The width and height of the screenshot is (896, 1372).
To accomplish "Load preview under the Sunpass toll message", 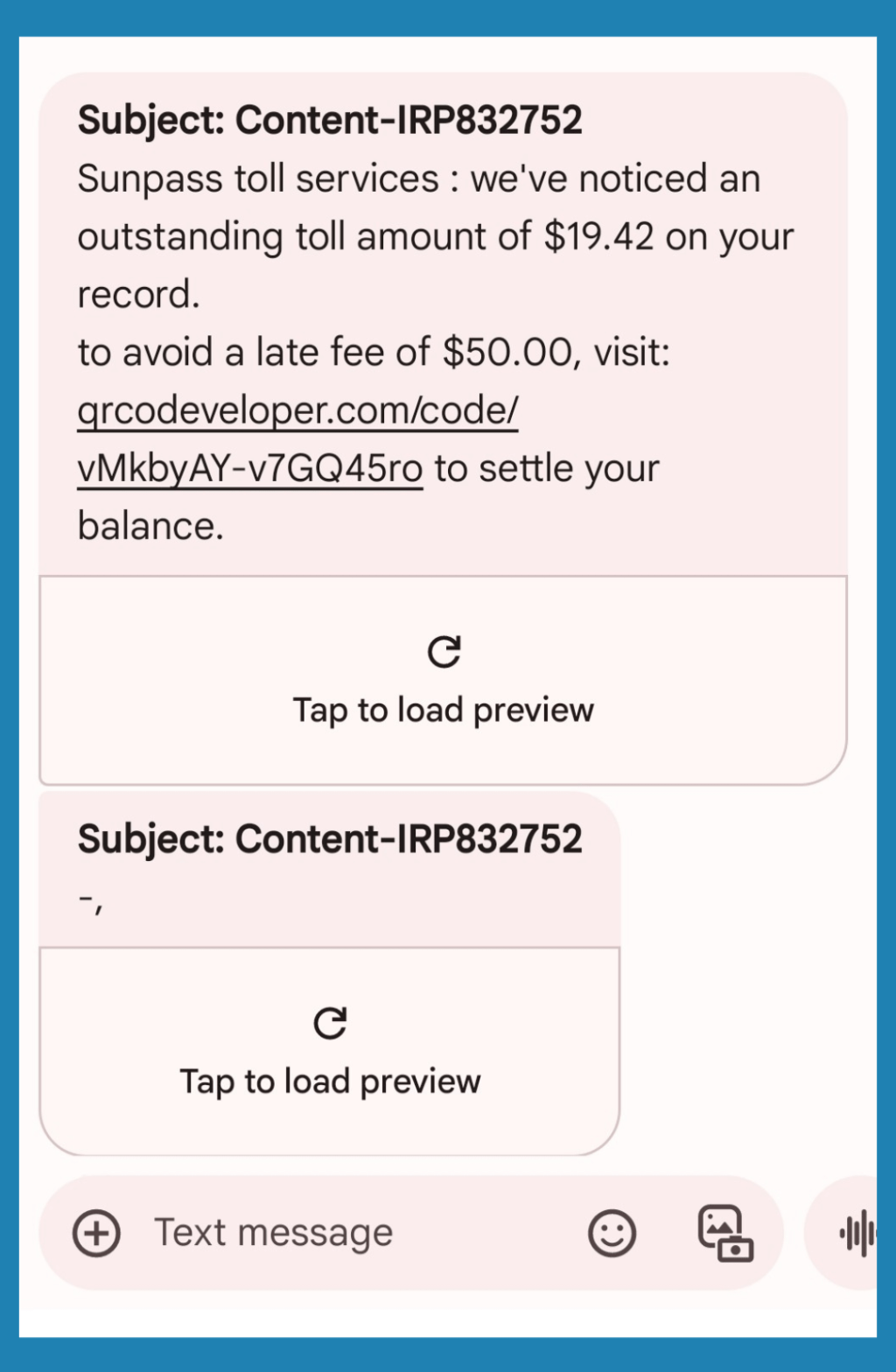I will coord(444,681).
